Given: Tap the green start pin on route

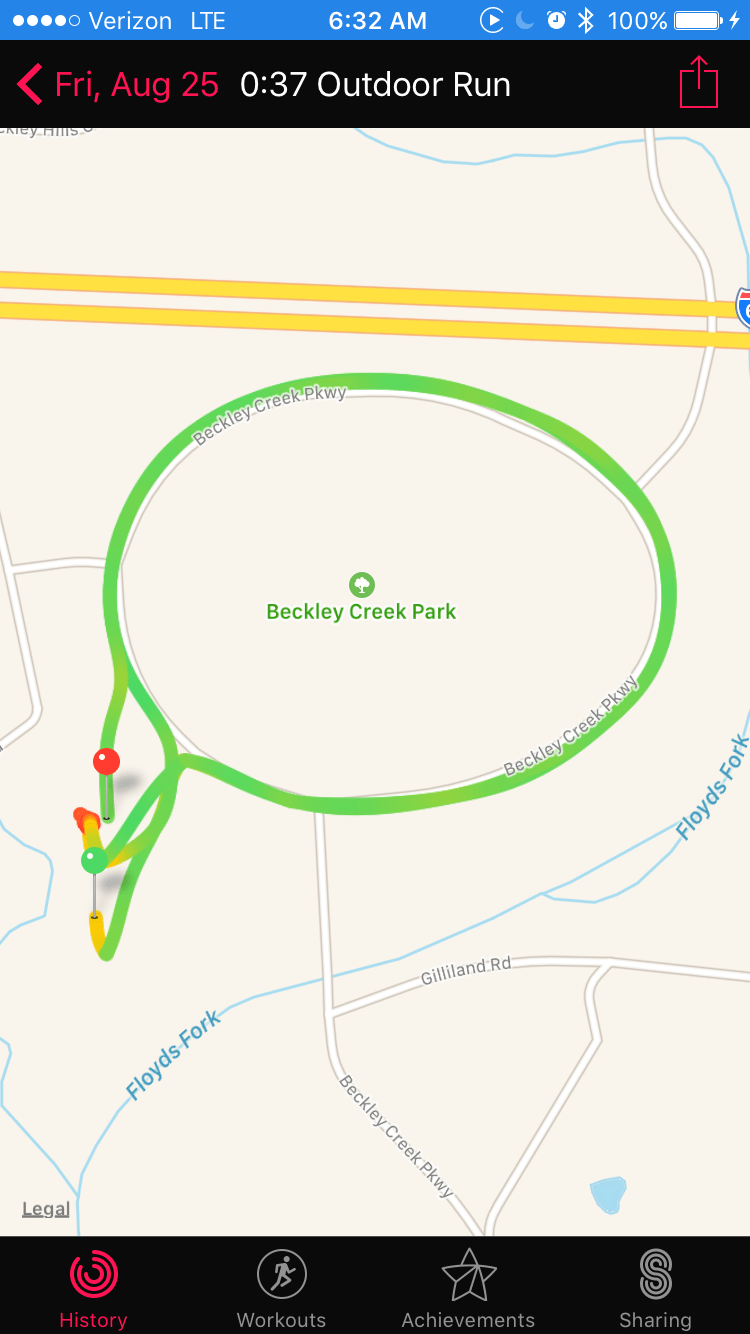Looking at the screenshot, I should click(x=94, y=860).
